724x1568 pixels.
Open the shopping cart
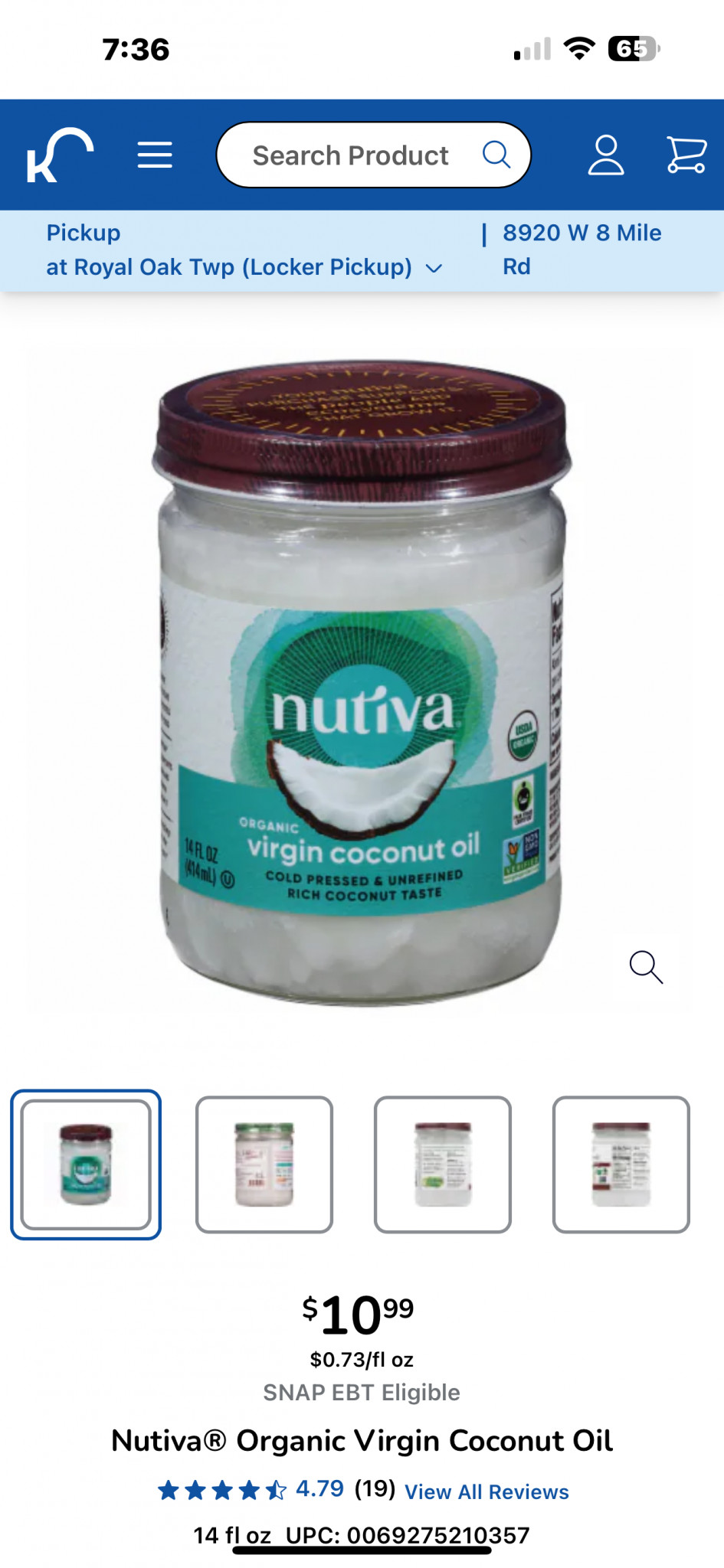pyautogui.click(x=686, y=155)
